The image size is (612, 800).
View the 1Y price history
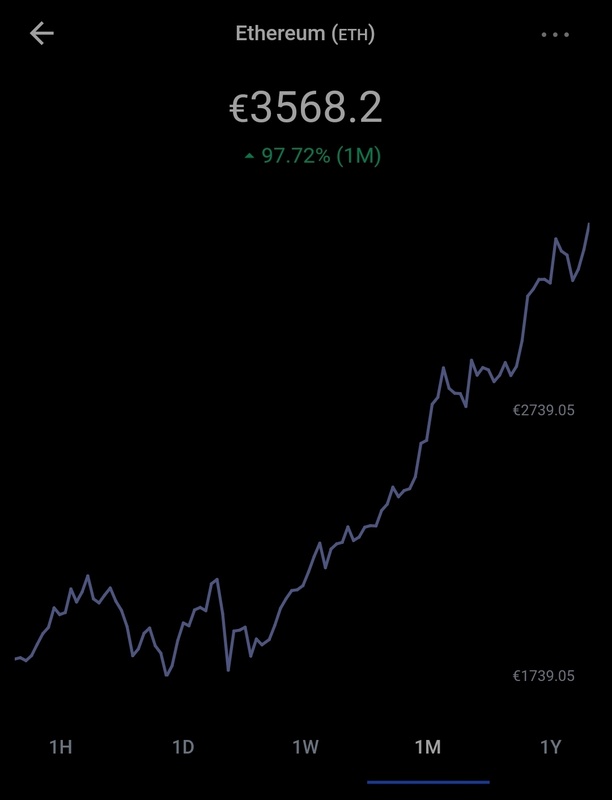tap(551, 747)
